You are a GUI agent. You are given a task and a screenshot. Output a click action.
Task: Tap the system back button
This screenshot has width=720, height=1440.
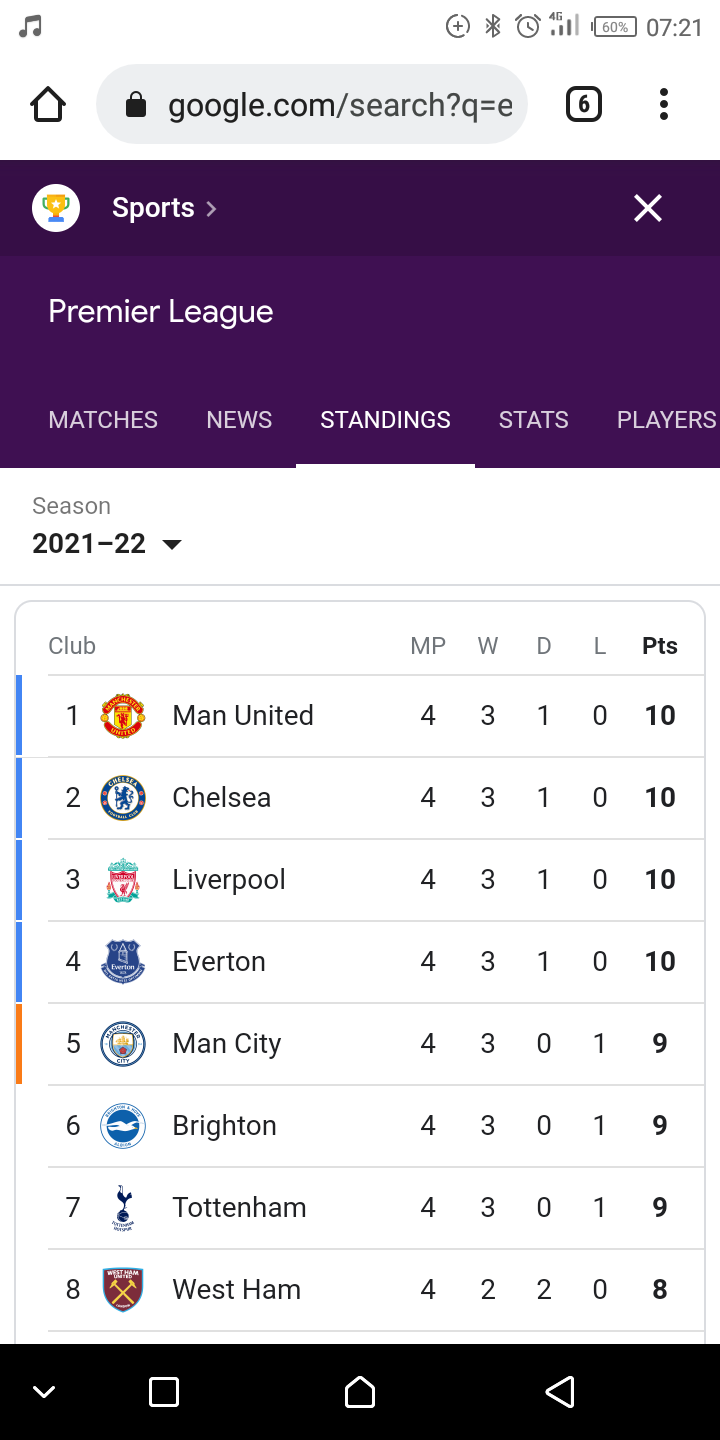560,1392
